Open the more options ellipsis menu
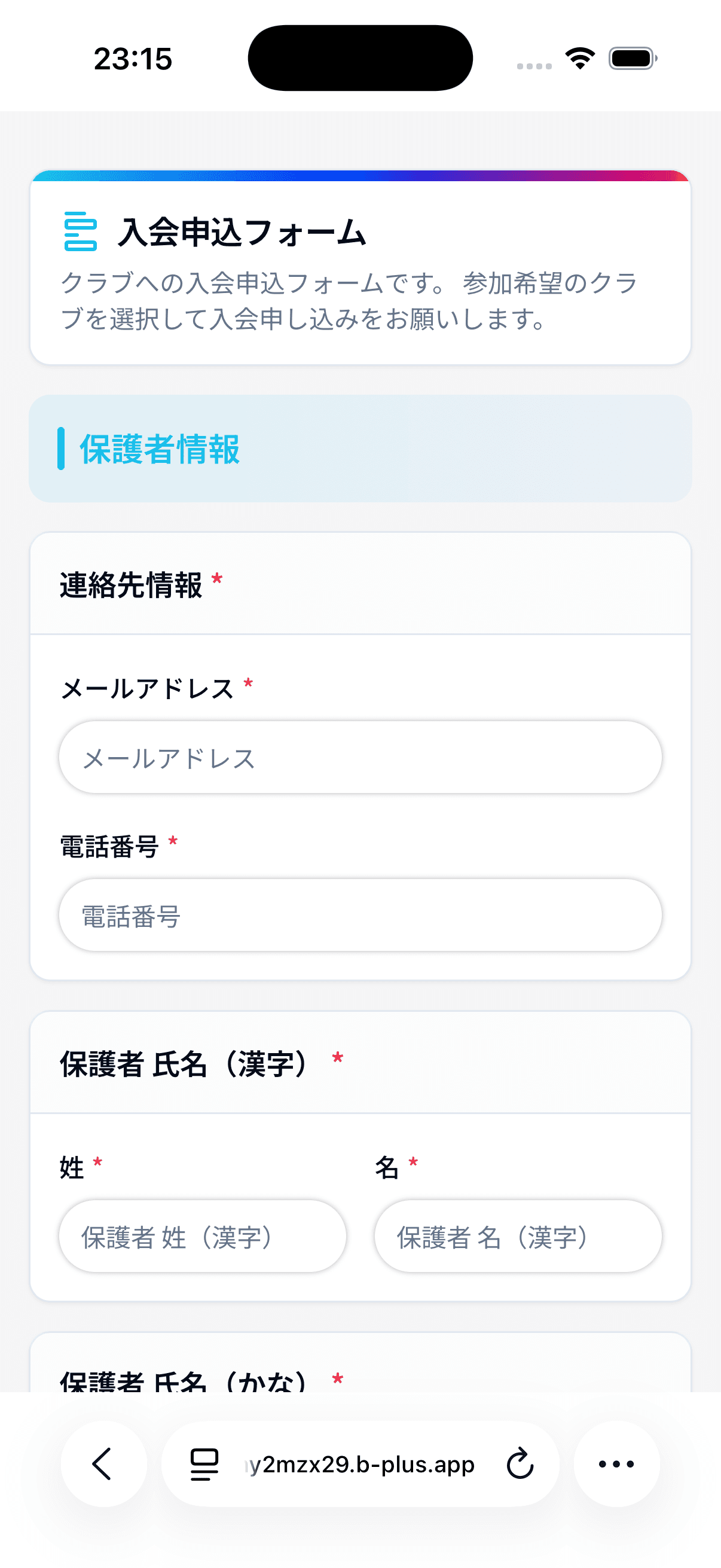721x1568 pixels. click(616, 1465)
